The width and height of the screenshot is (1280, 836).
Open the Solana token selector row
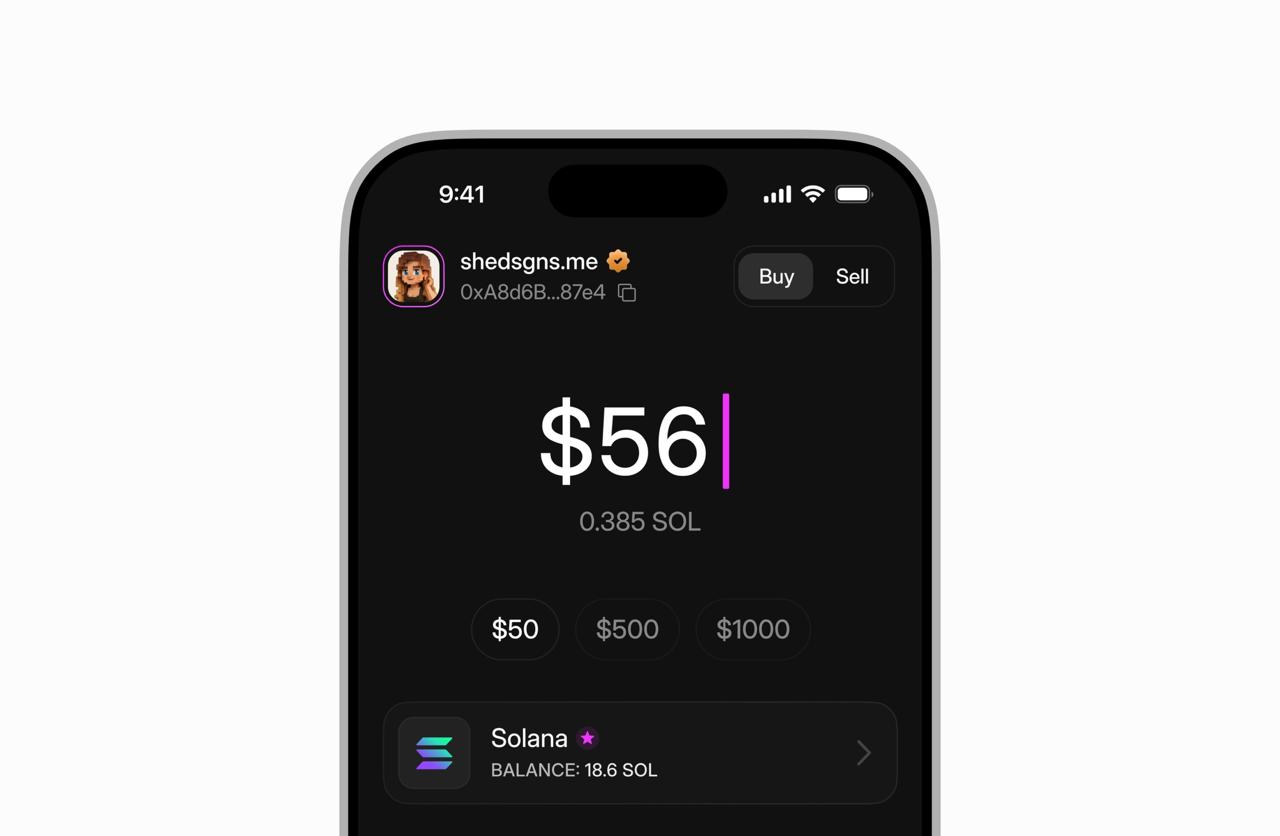point(640,753)
